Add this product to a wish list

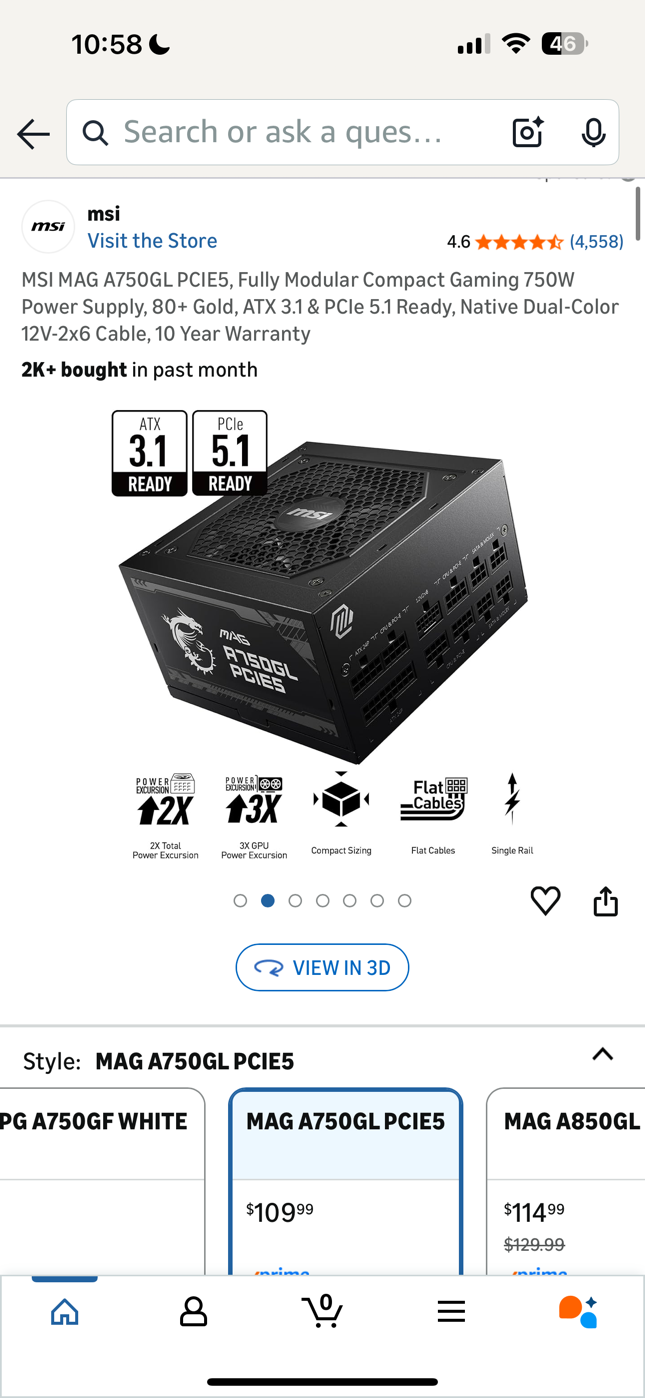[x=545, y=901]
